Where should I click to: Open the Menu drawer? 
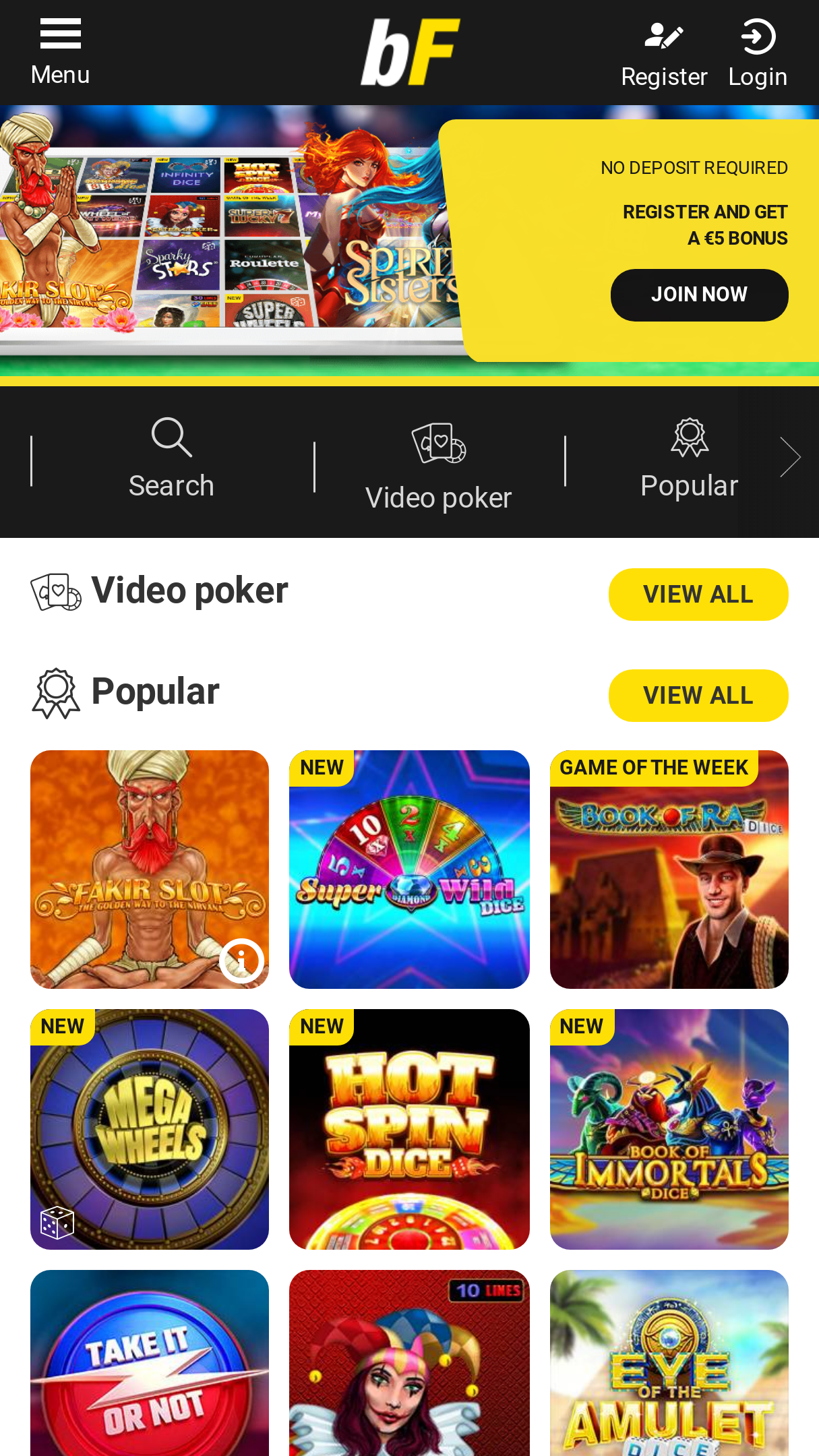tap(60, 52)
